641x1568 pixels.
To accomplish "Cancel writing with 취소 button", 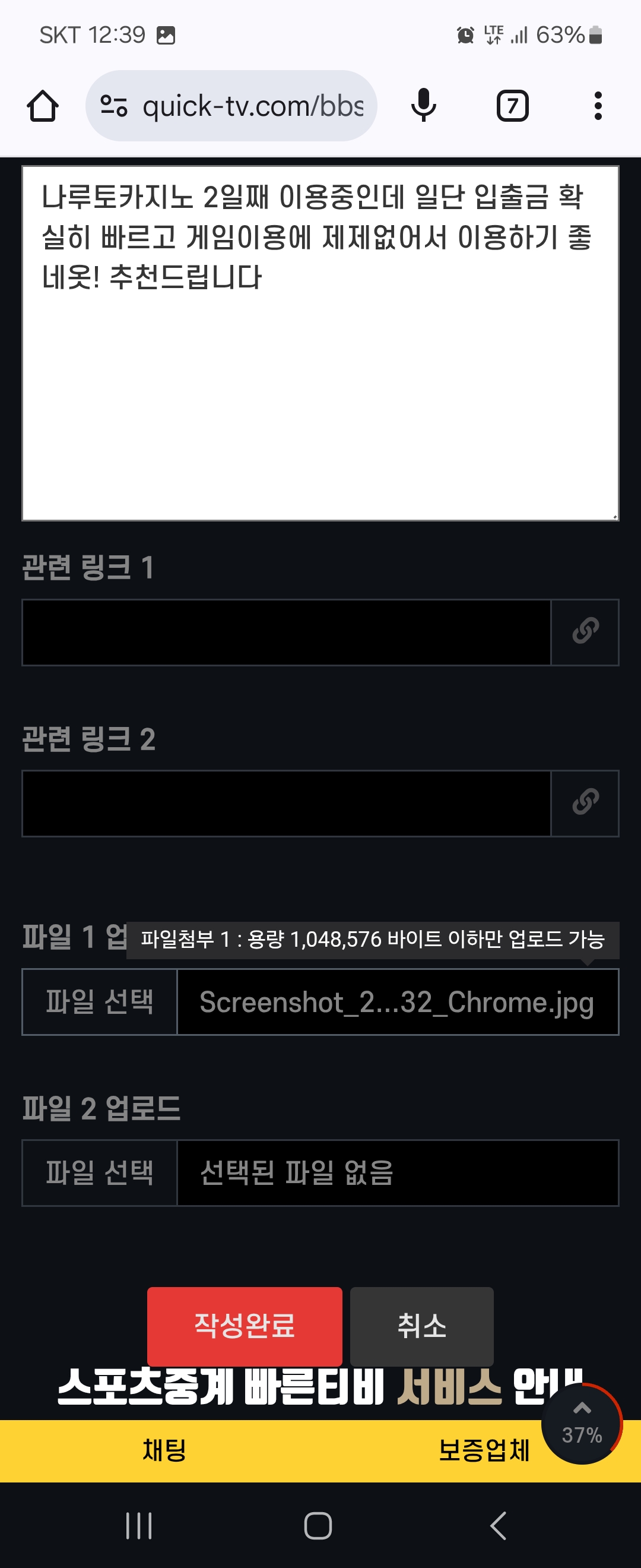I will [421, 1326].
